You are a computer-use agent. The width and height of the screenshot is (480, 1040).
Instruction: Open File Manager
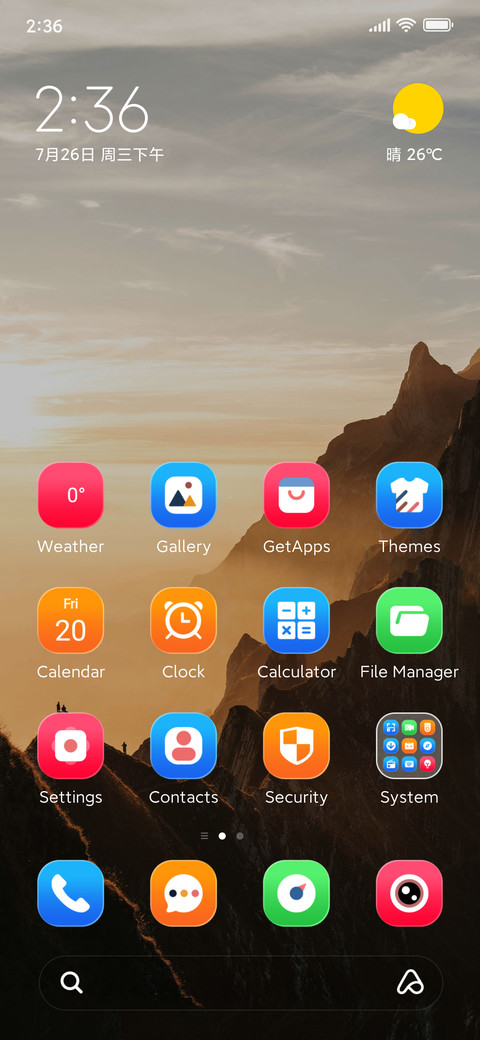click(x=409, y=620)
